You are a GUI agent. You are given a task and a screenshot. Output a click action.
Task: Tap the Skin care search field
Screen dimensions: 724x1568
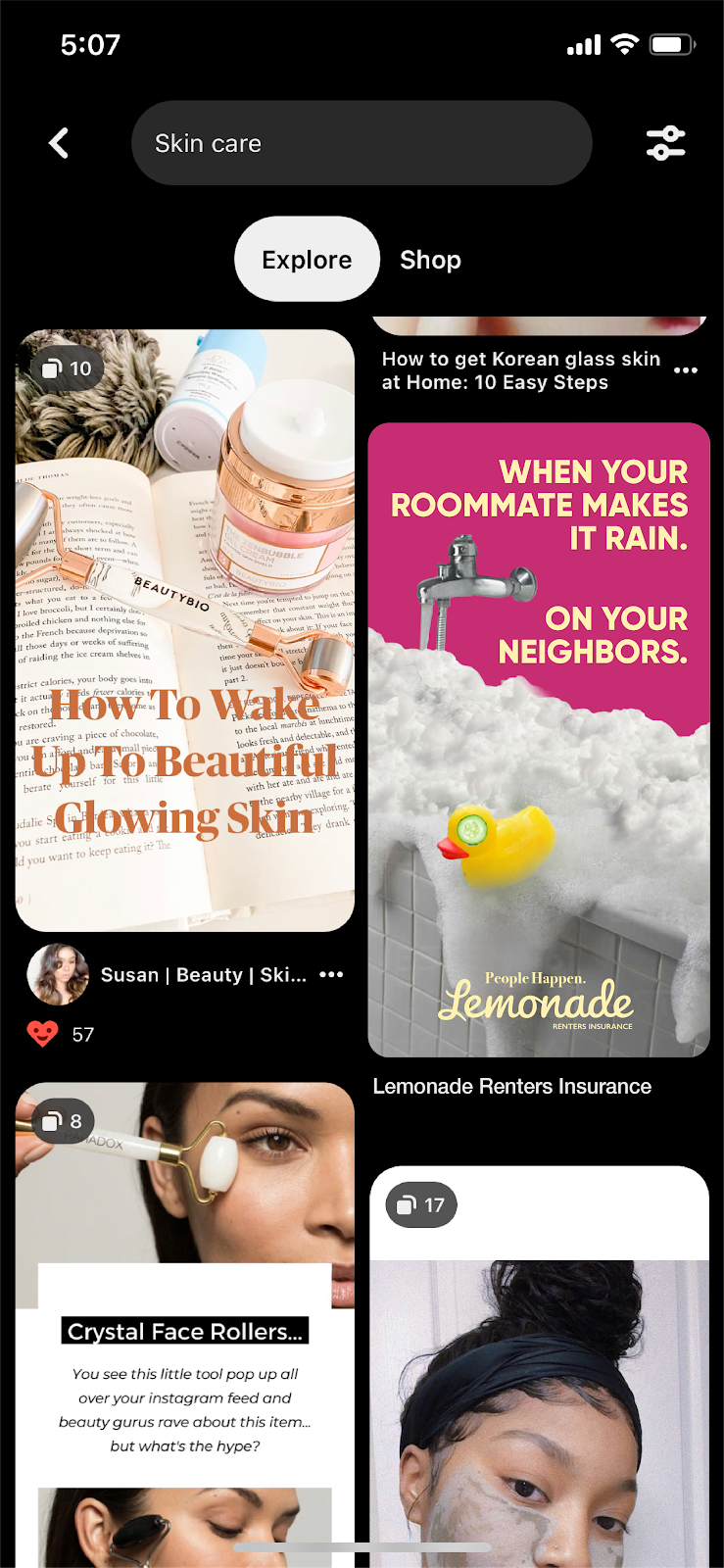pyautogui.click(x=361, y=143)
